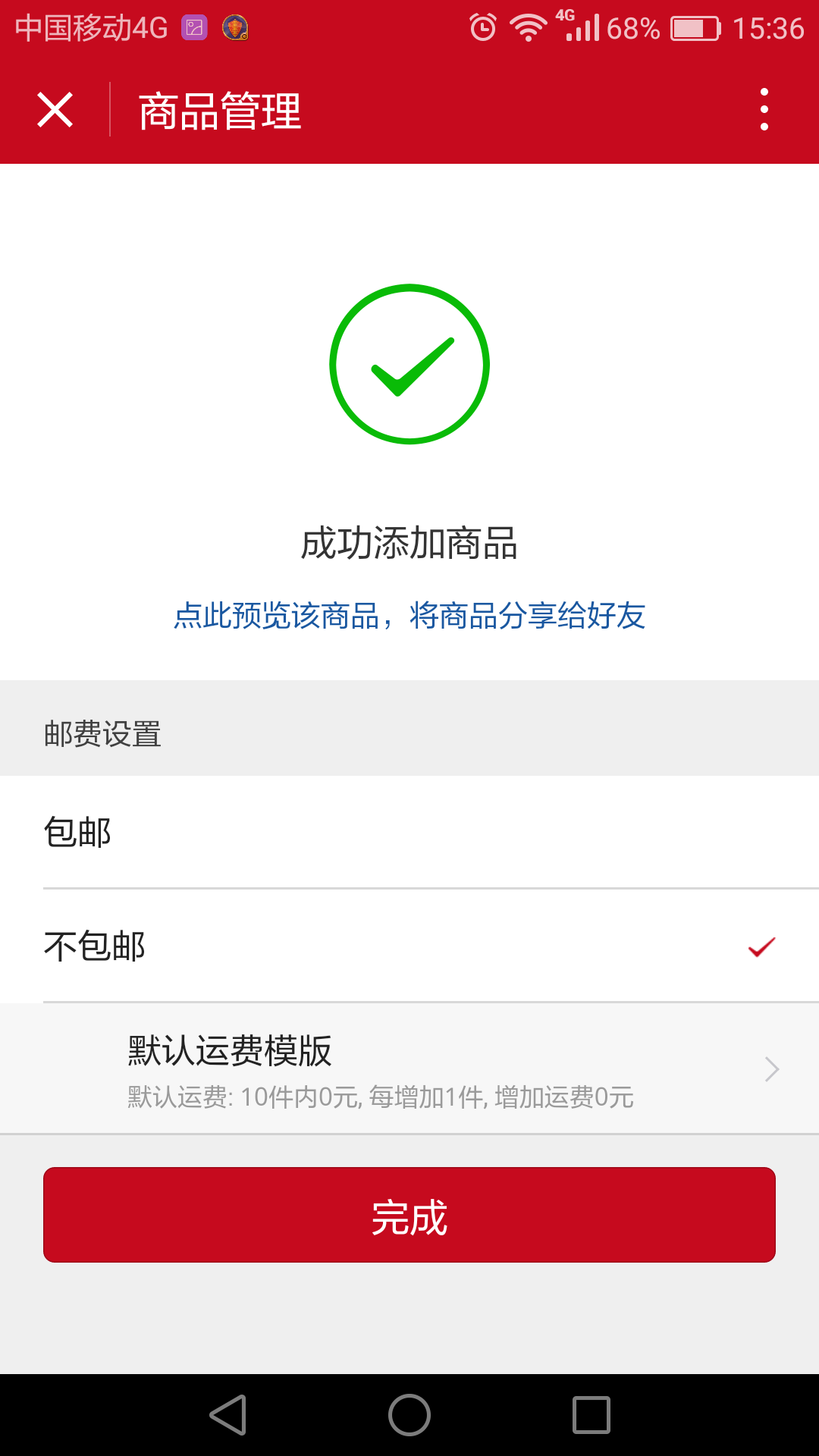This screenshot has height=1456, width=819.
Task: Select the 不包邮 shipping option
Action: pyautogui.click(x=409, y=946)
